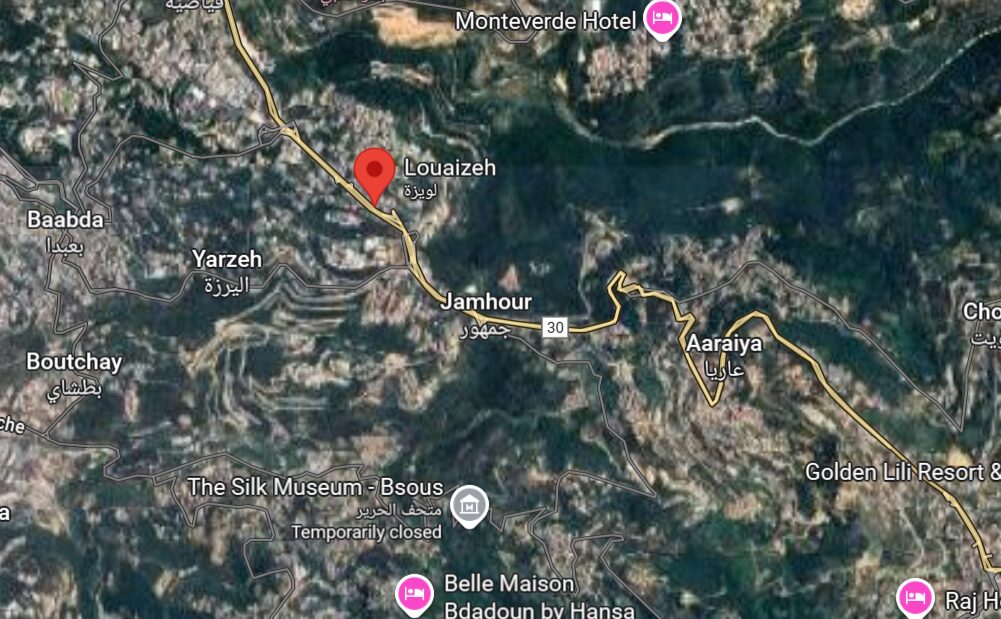1001x619 pixels.
Task: Tap the red Louaizeh location marker
Action: 375,171
